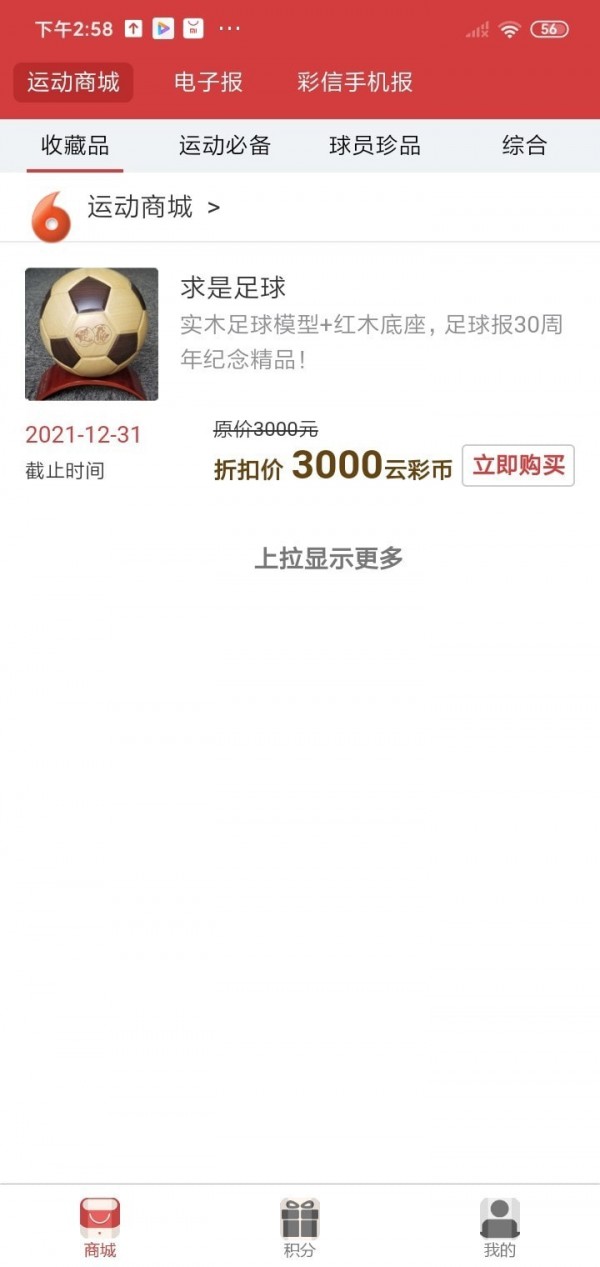The height and width of the screenshot is (1267, 600).
Task: Switch to the 电子报 top tab
Action: tap(208, 83)
